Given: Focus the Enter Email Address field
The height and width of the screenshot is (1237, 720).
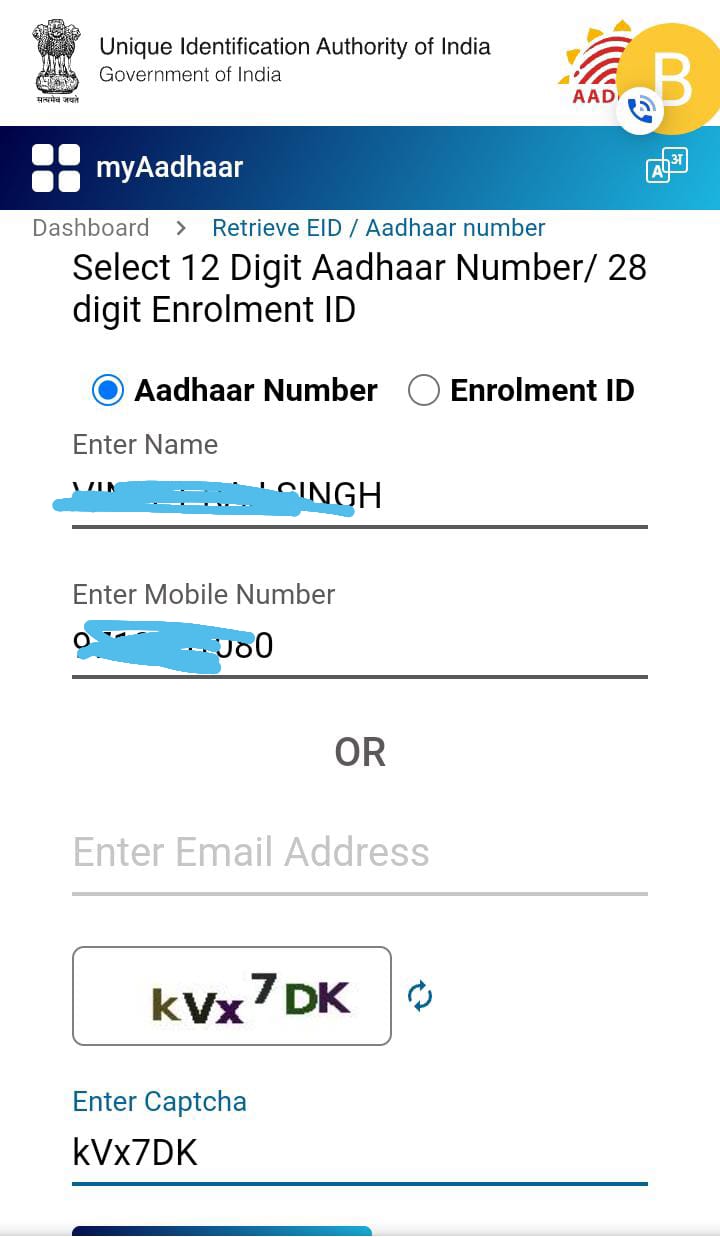Looking at the screenshot, I should (x=359, y=853).
